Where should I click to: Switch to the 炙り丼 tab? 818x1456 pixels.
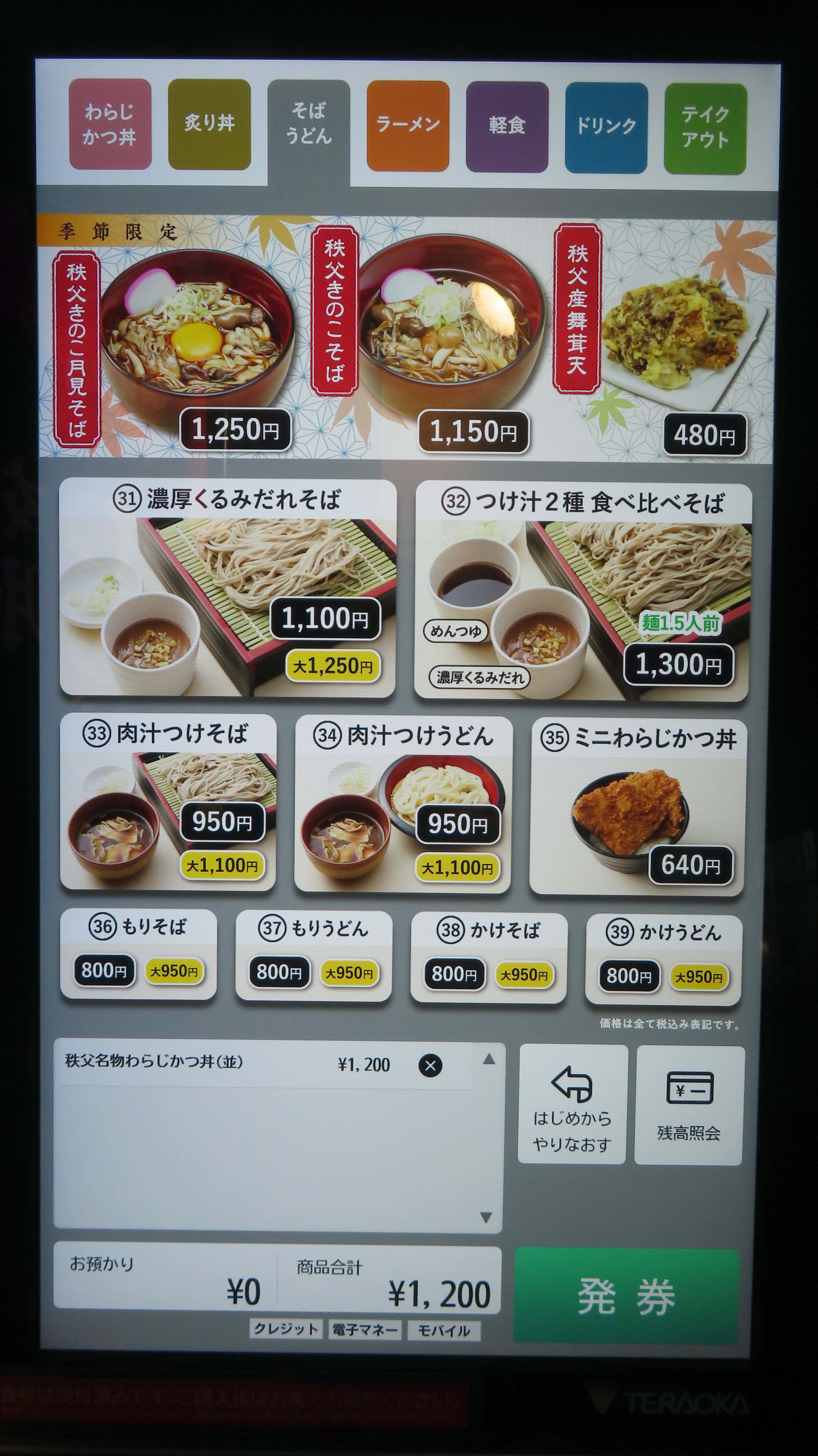tap(209, 124)
